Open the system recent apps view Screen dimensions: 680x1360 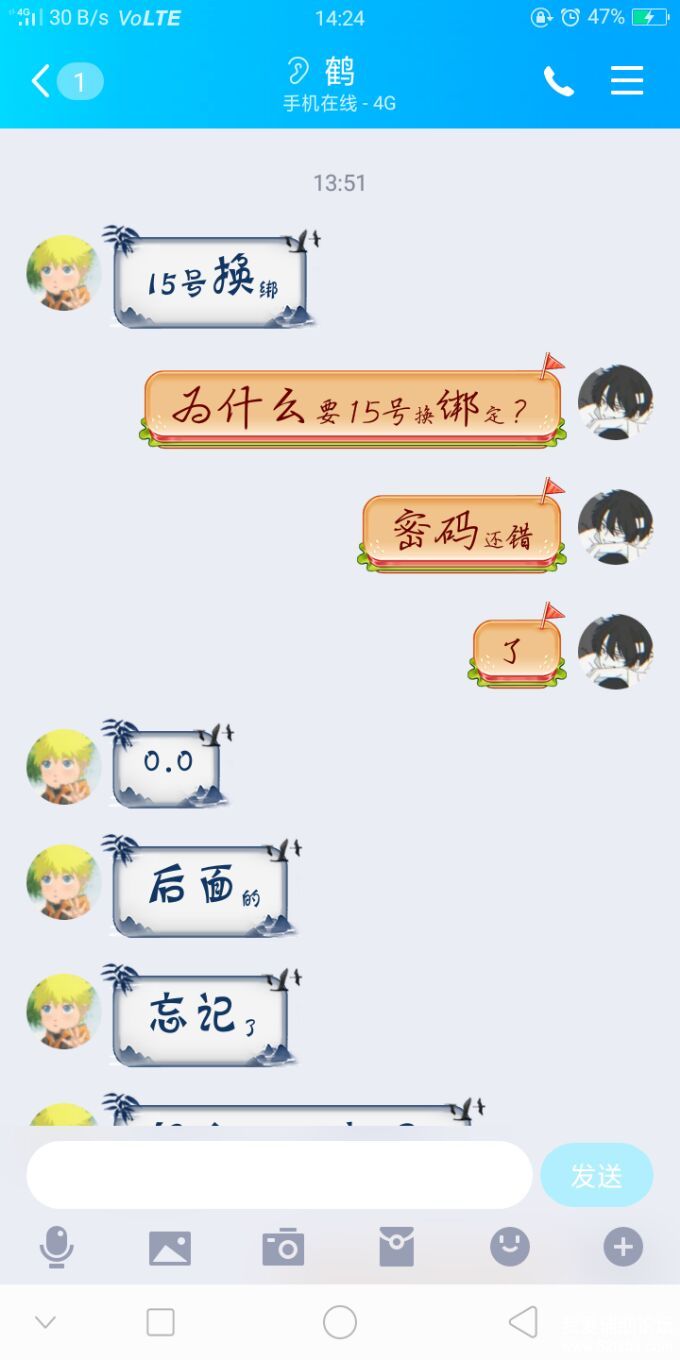161,1322
